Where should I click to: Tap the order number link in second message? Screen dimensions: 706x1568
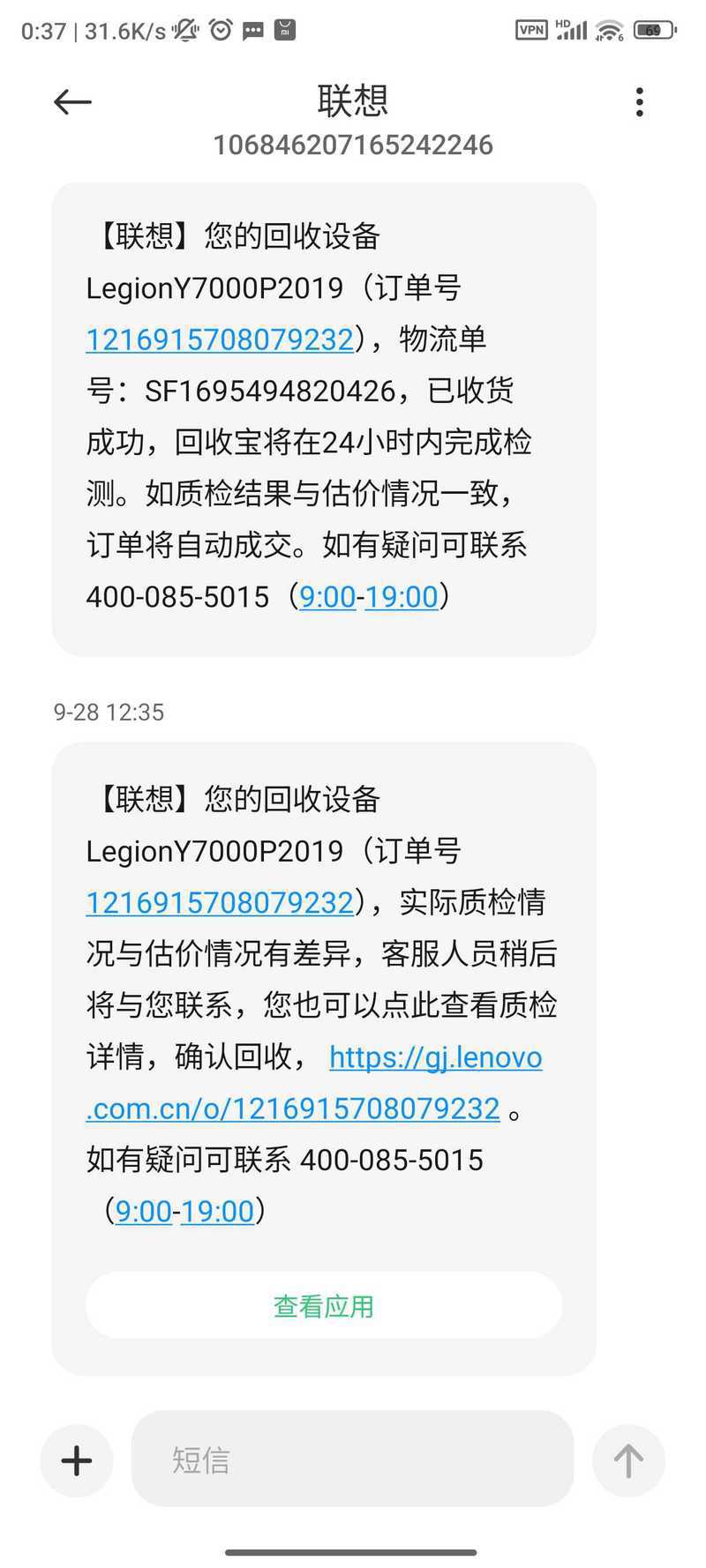click(220, 903)
